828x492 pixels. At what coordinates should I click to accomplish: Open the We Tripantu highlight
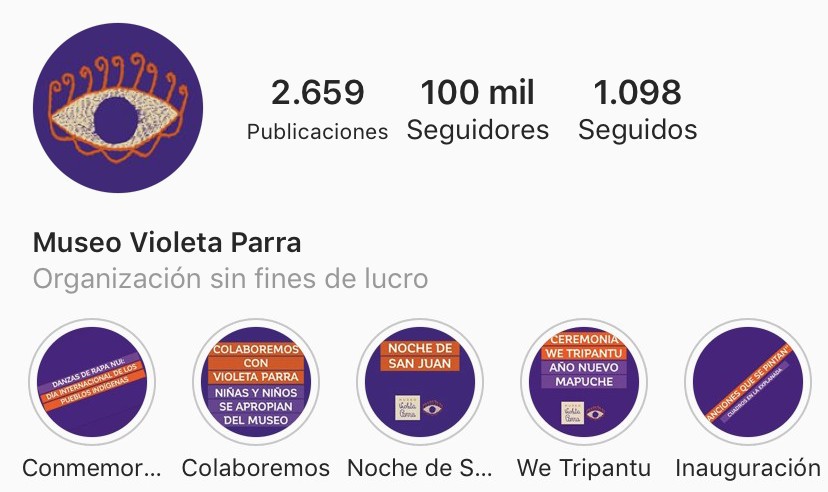[x=584, y=382]
